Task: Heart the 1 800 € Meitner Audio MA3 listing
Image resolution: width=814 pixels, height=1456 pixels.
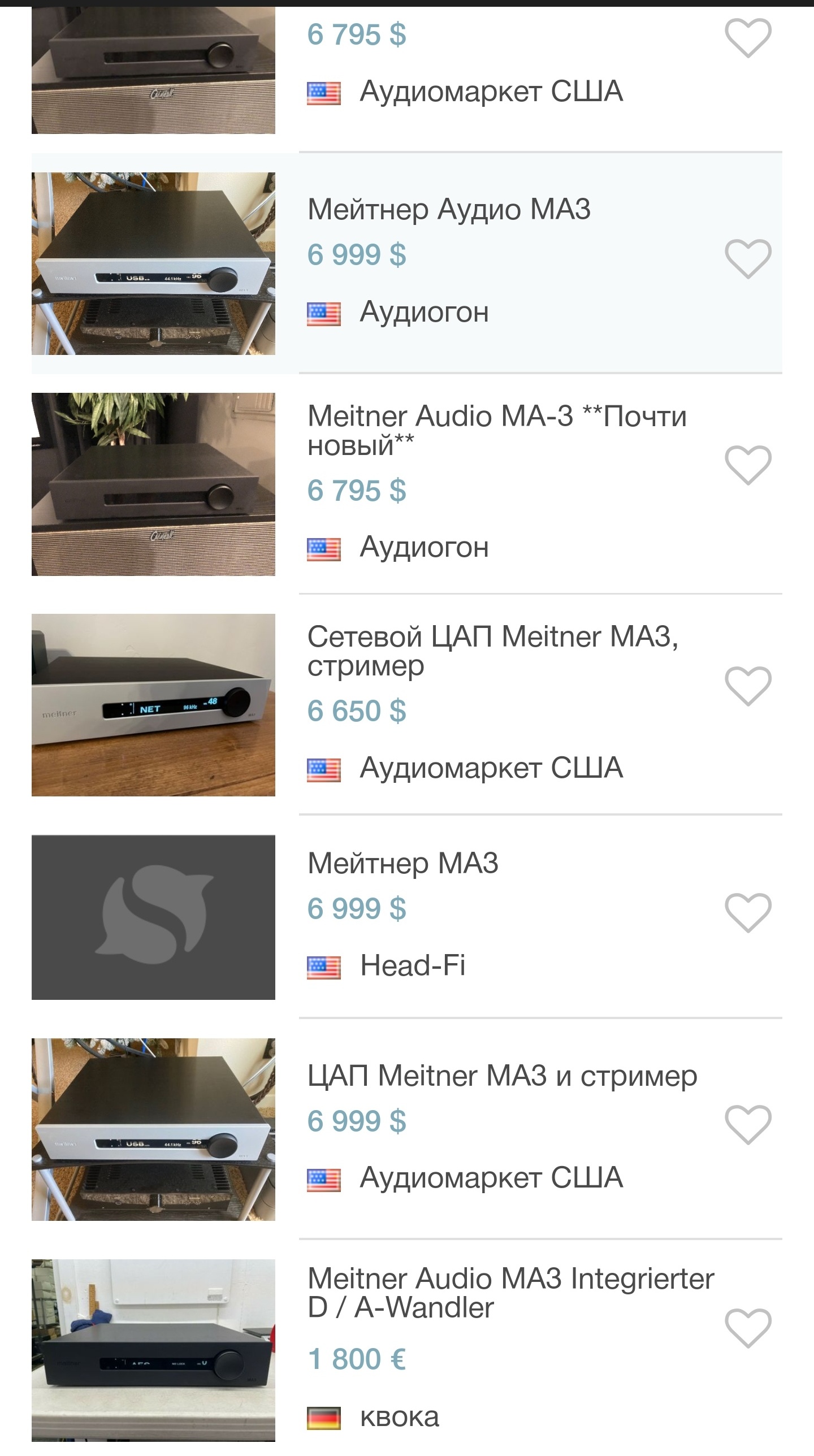Action: [x=748, y=1328]
